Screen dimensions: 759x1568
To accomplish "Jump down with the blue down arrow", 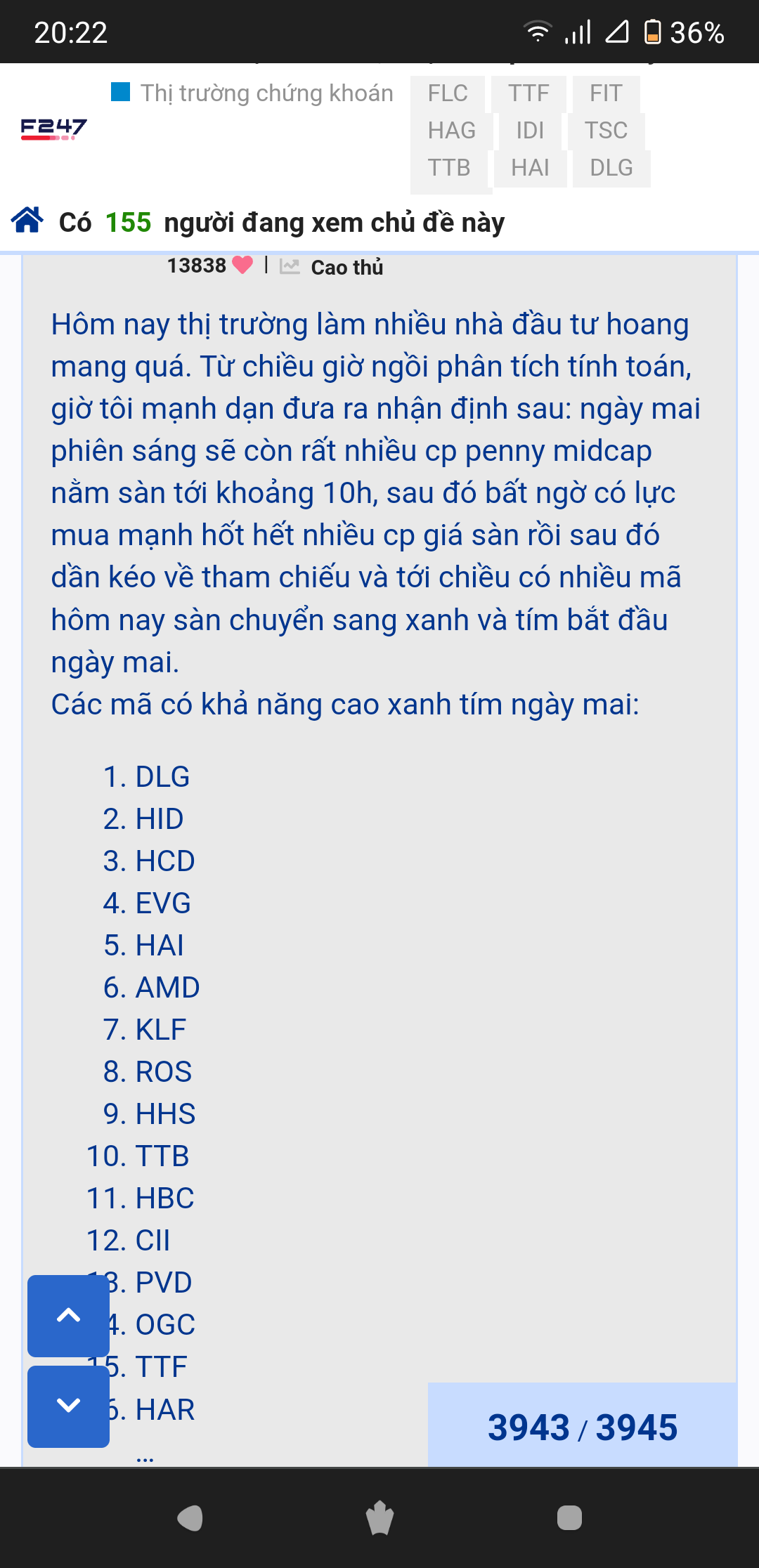I will coord(68,1406).
